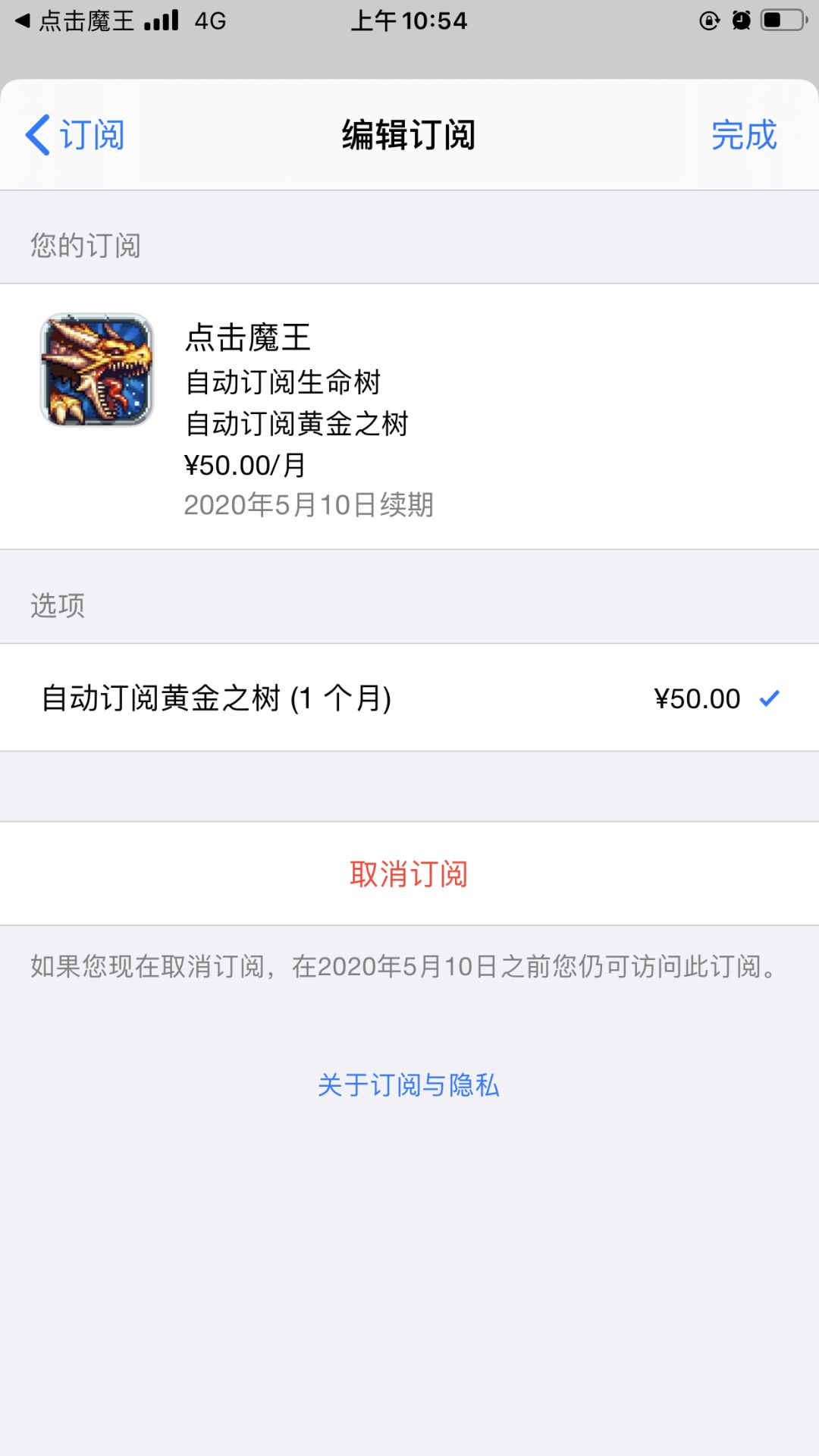The image size is (819, 1456).
Task: Tap the cellular signal bars icon
Action: (162, 20)
